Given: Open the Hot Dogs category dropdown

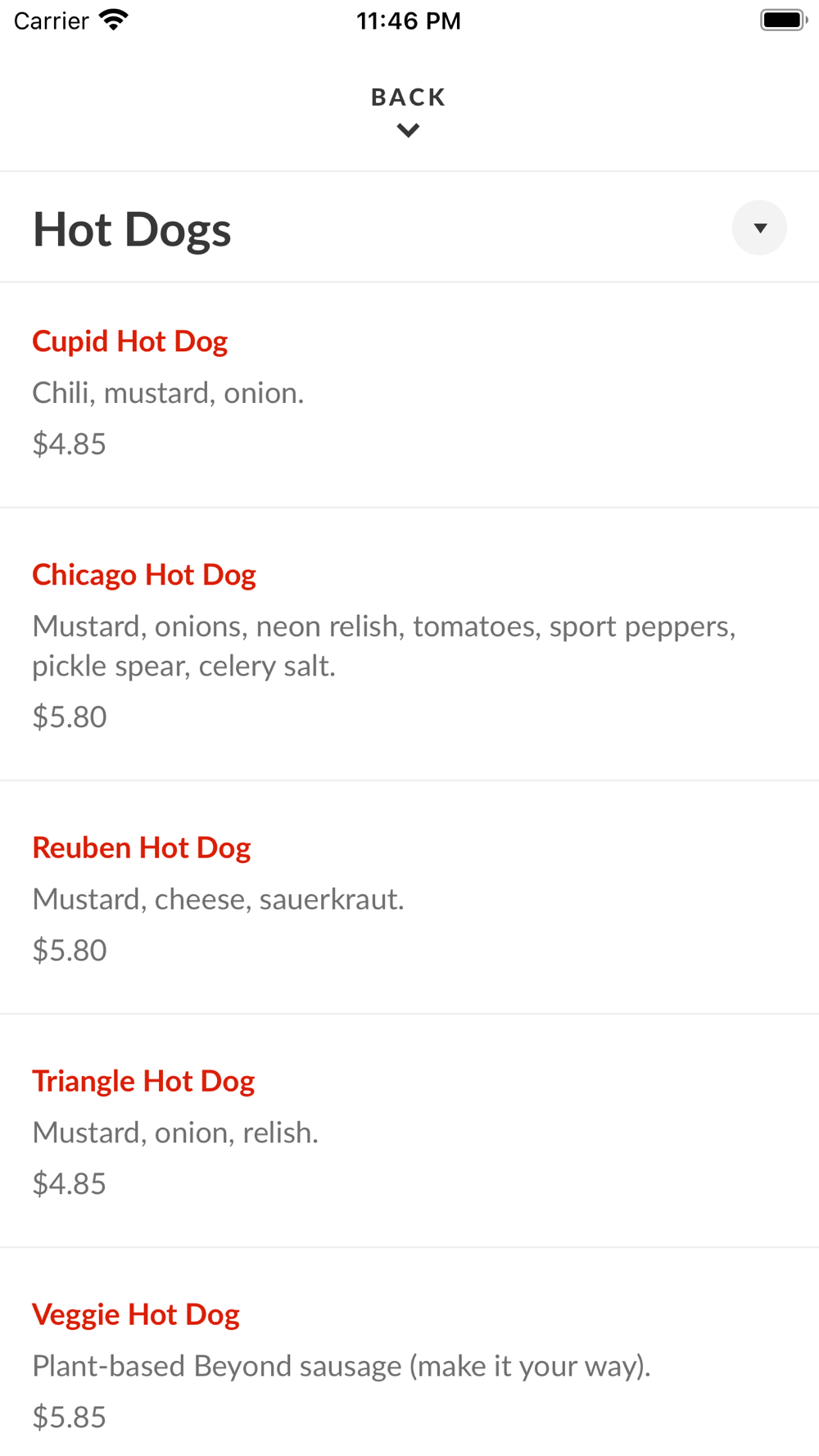Looking at the screenshot, I should (x=758, y=228).
